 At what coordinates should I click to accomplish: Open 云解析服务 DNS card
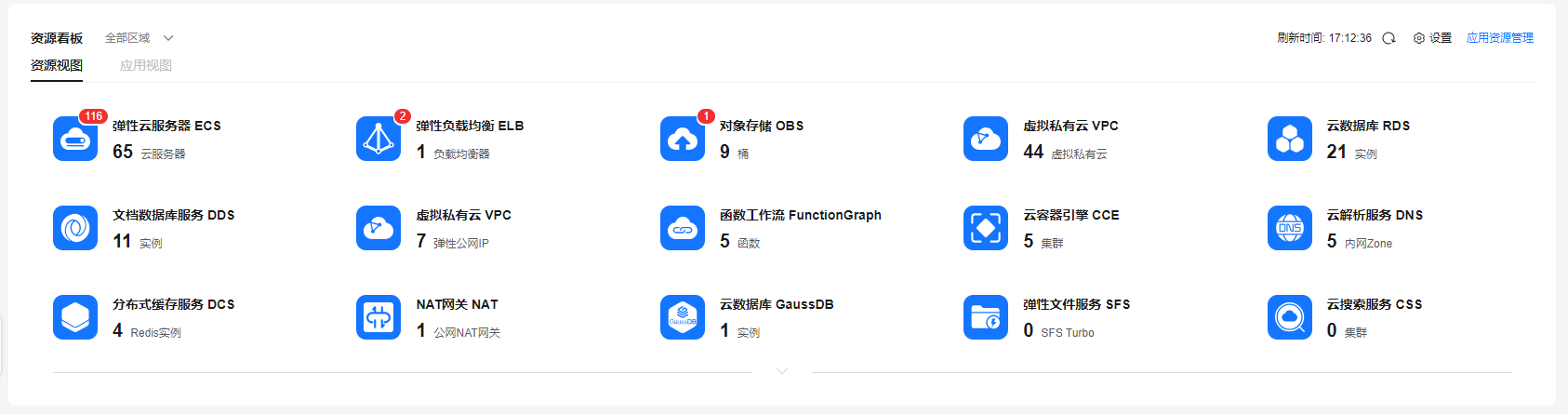coord(1375,215)
